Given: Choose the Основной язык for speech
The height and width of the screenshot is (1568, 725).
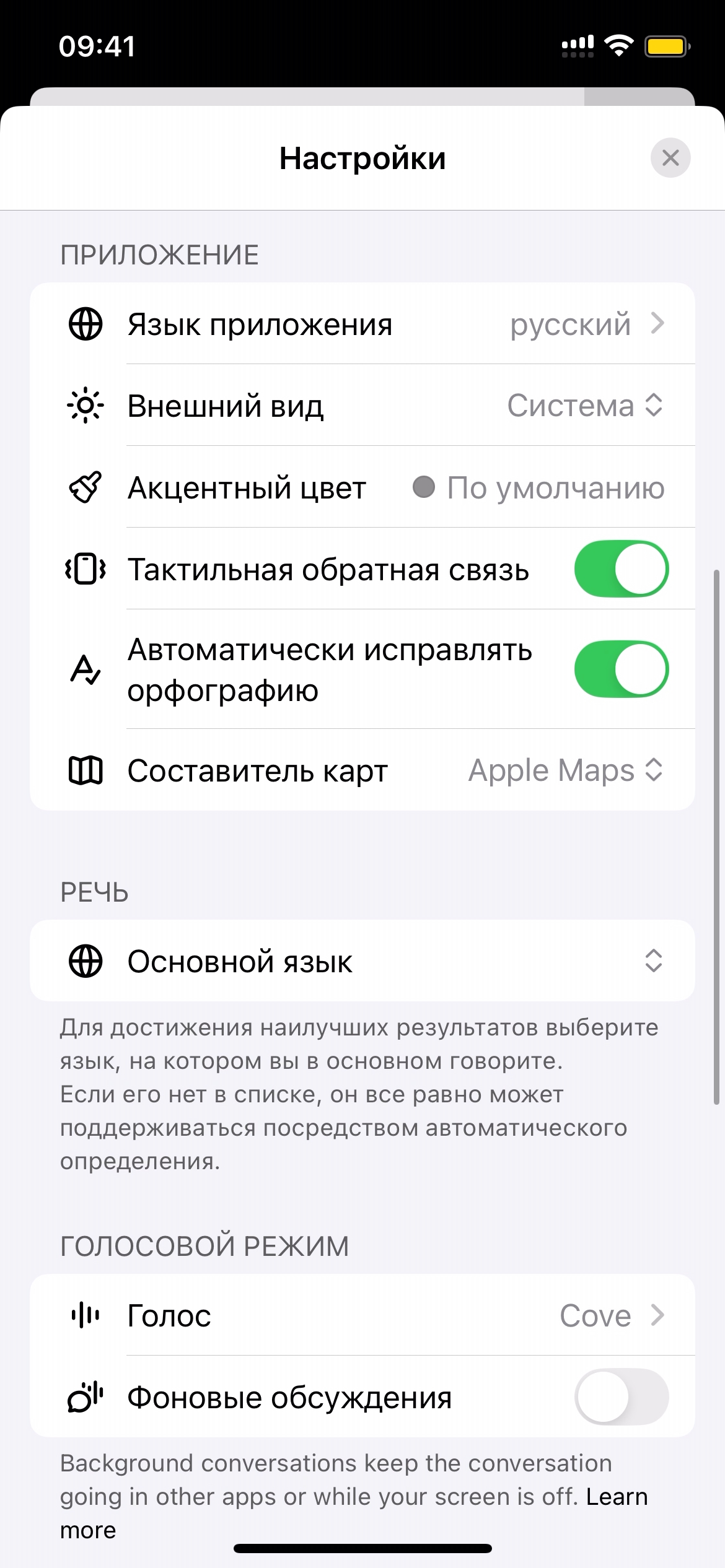Looking at the screenshot, I should click(x=362, y=961).
